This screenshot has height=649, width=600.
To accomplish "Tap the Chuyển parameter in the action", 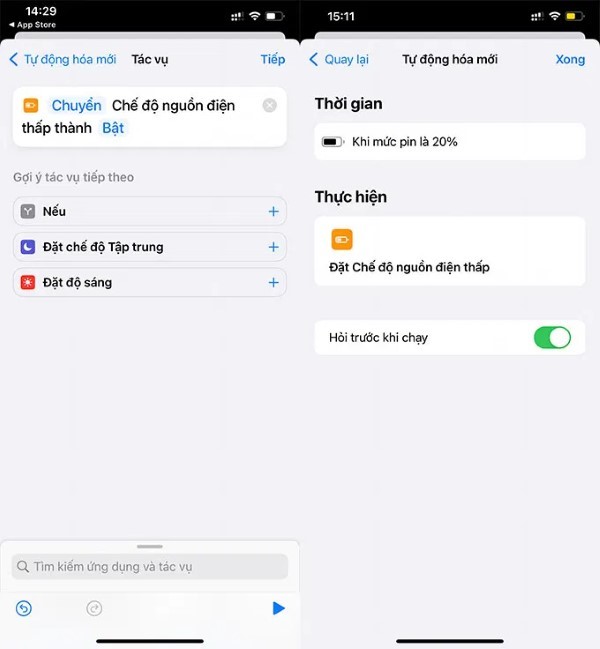I will click(x=76, y=106).
